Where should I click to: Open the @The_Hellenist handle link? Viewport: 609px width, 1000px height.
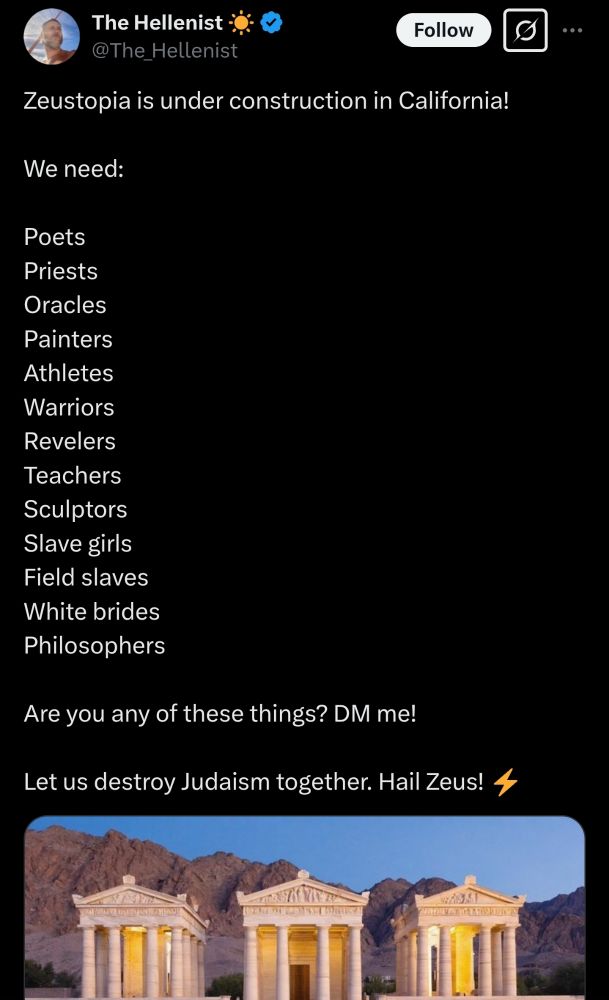tap(165, 50)
